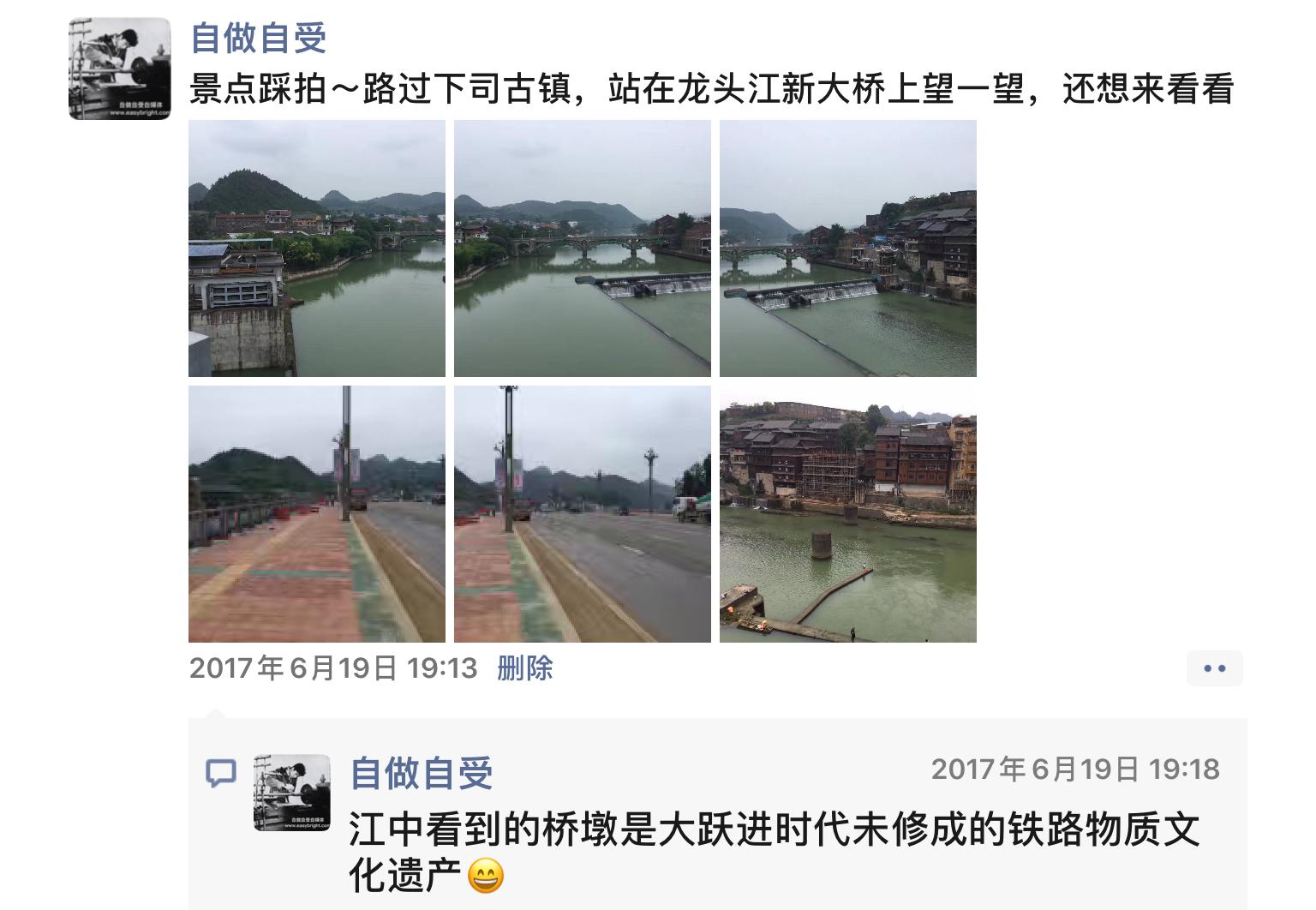Delete this post via 删除 link
The height and width of the screenshot is (910, 1316).
tap(524, 668)
